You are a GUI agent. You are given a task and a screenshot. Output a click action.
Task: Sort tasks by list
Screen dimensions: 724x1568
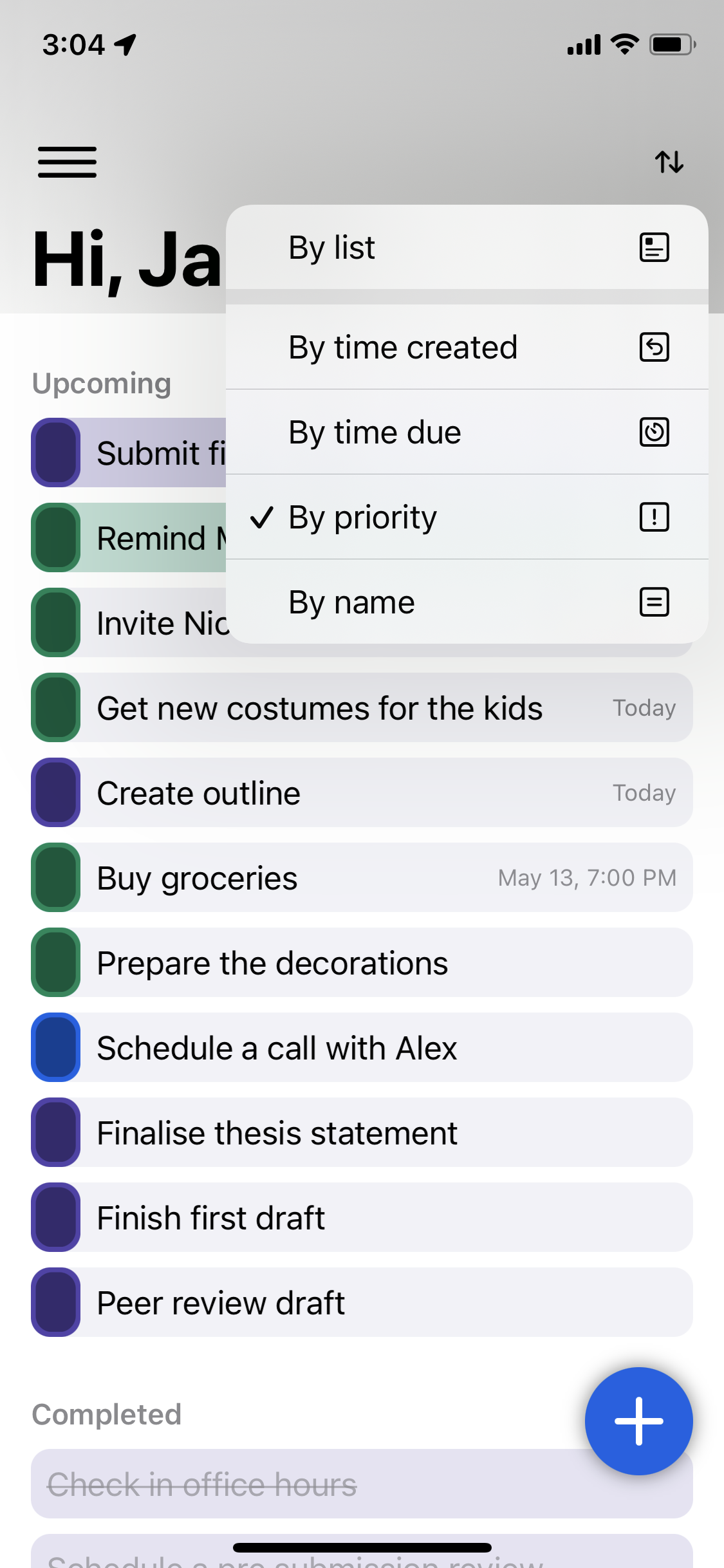467,248
